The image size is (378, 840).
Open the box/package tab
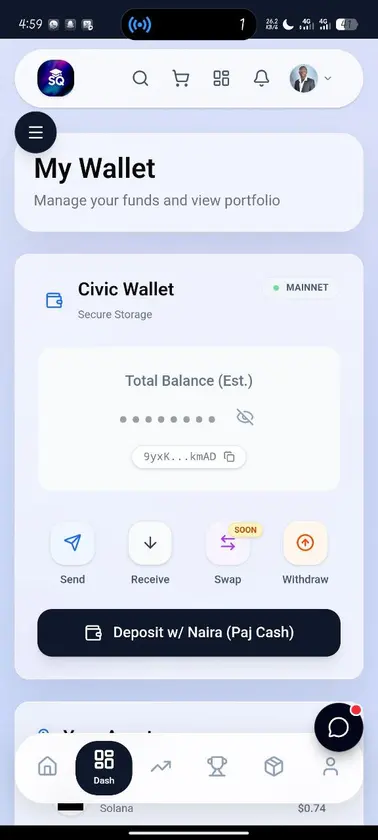tap(274, 767)
